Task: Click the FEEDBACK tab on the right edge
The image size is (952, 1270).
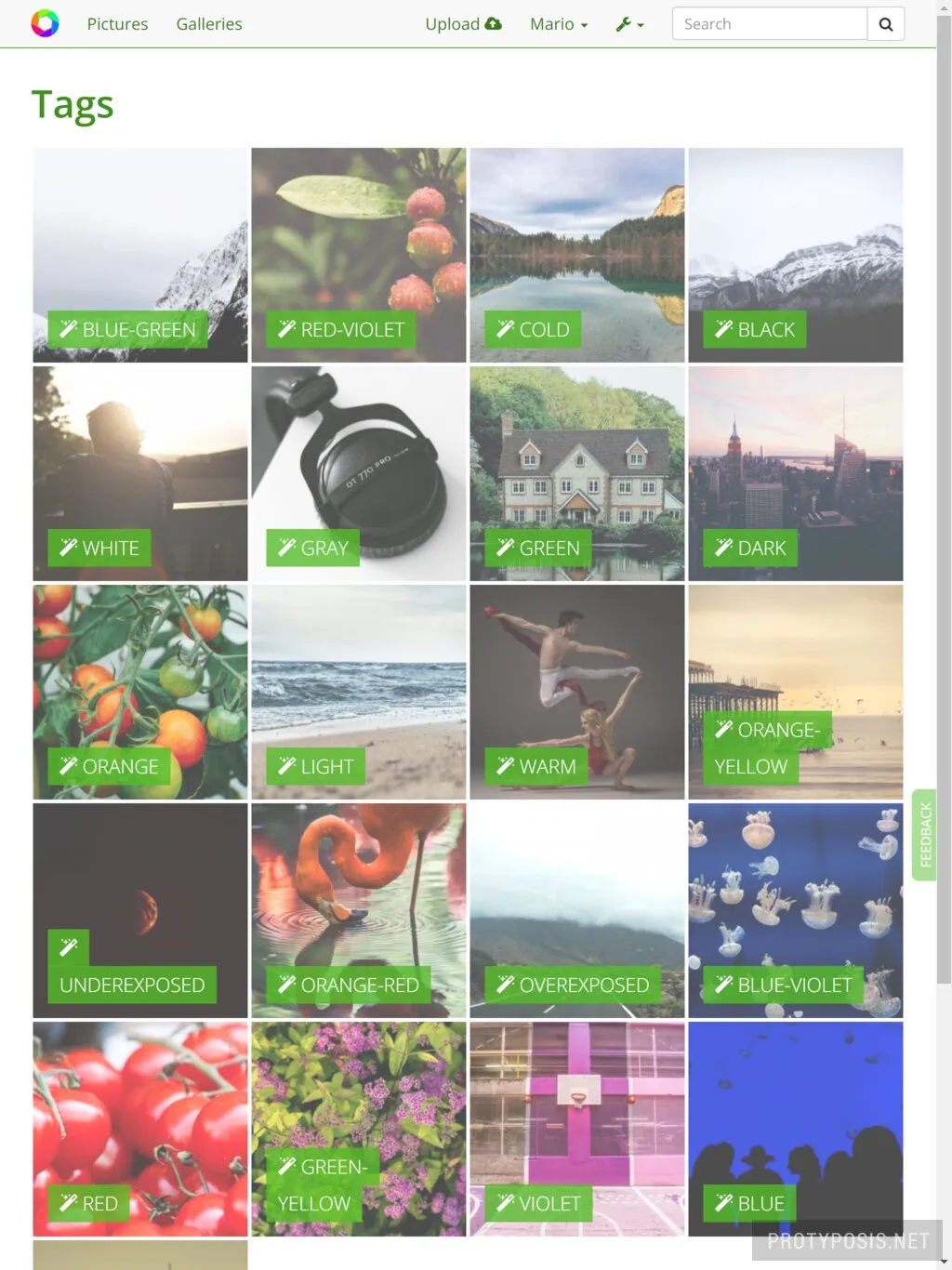Action: pyautogui.click(x=926, y=834)
